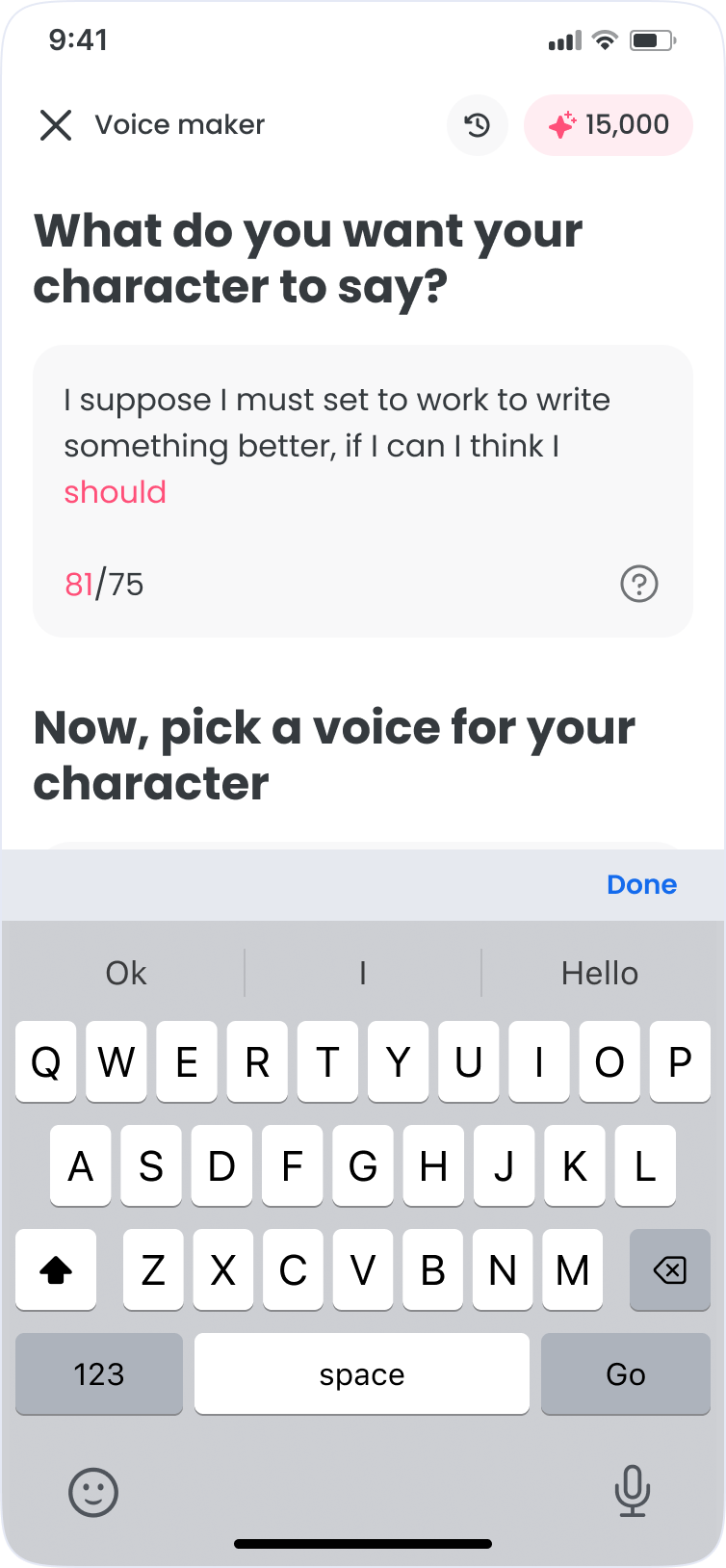Tap the Go key on the keyboard
Screen dimensions: 726x1568
pyautogui.click(x=625, y=1374)
